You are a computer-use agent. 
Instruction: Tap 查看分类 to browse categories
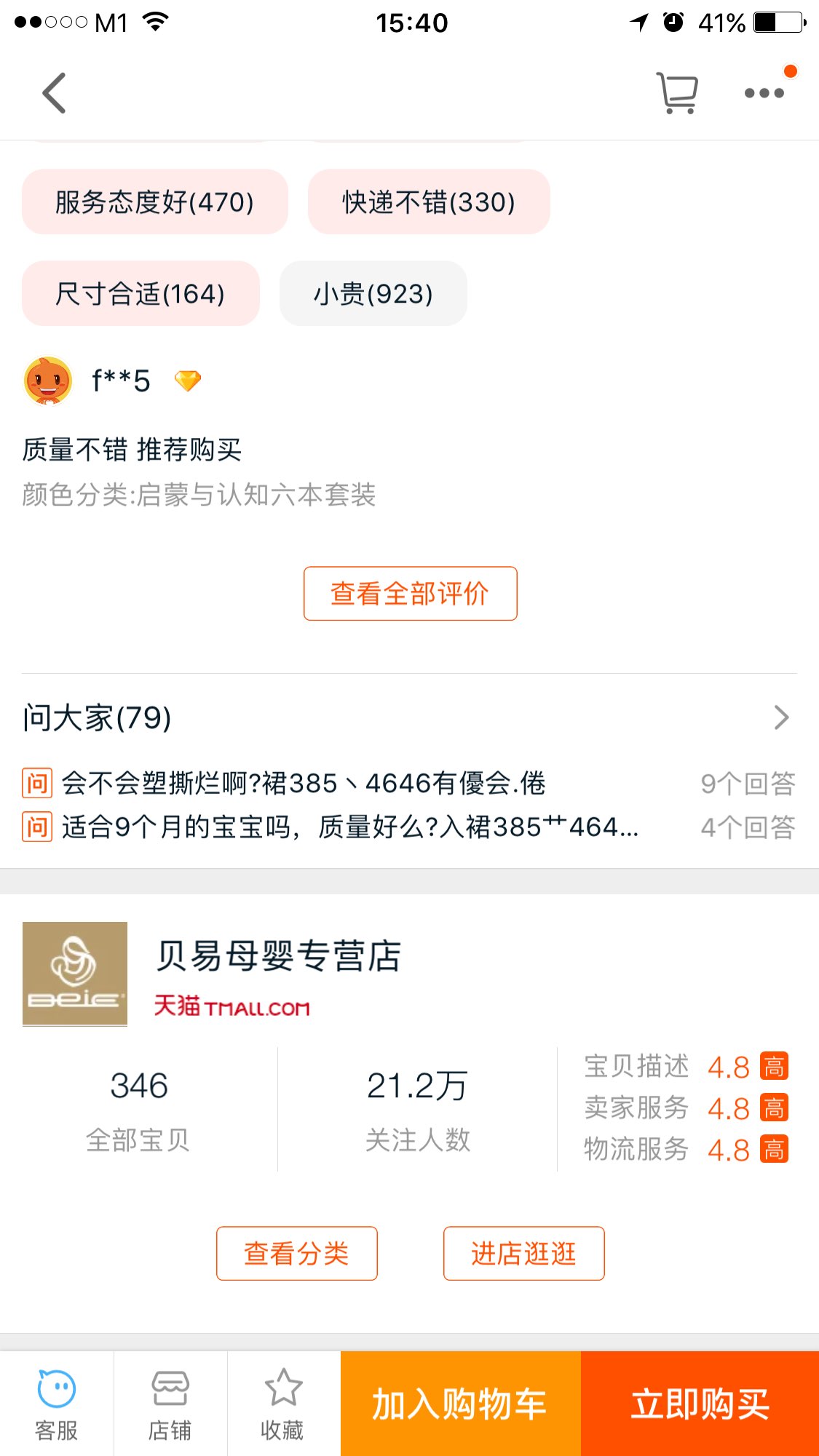296,1254
